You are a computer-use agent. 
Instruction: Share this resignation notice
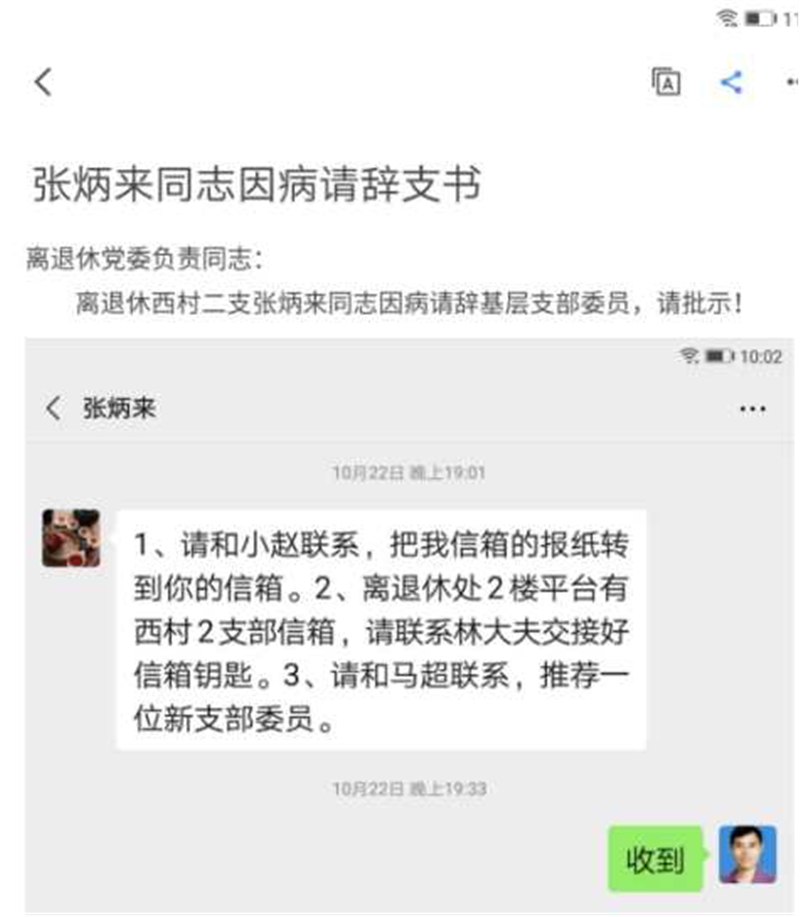[731, 82]
